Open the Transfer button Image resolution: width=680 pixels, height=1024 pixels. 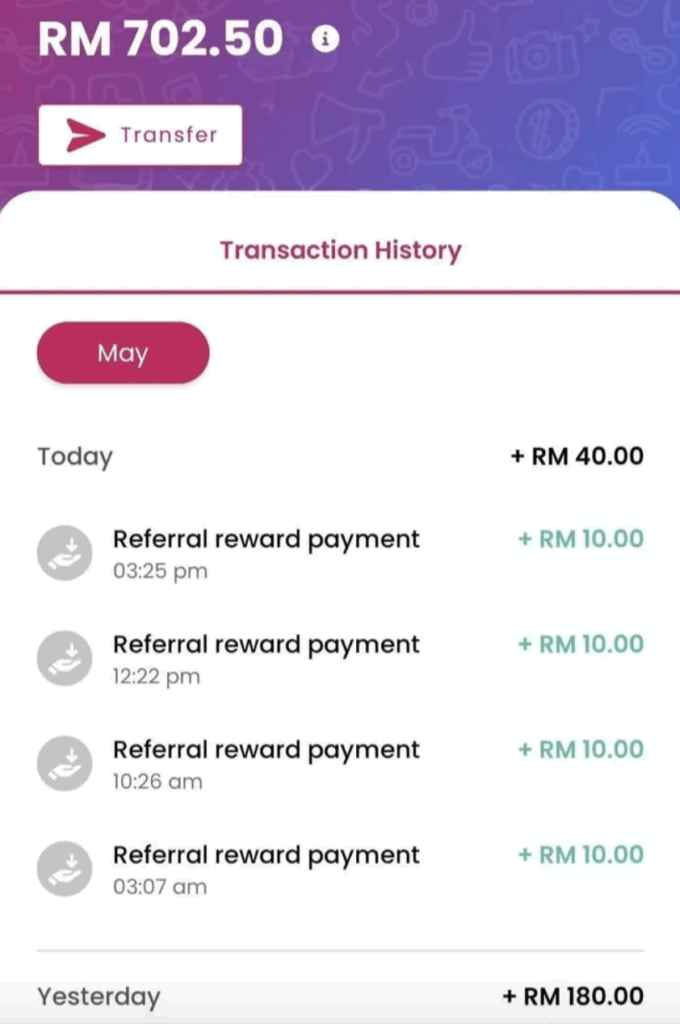tap(140, 135)
